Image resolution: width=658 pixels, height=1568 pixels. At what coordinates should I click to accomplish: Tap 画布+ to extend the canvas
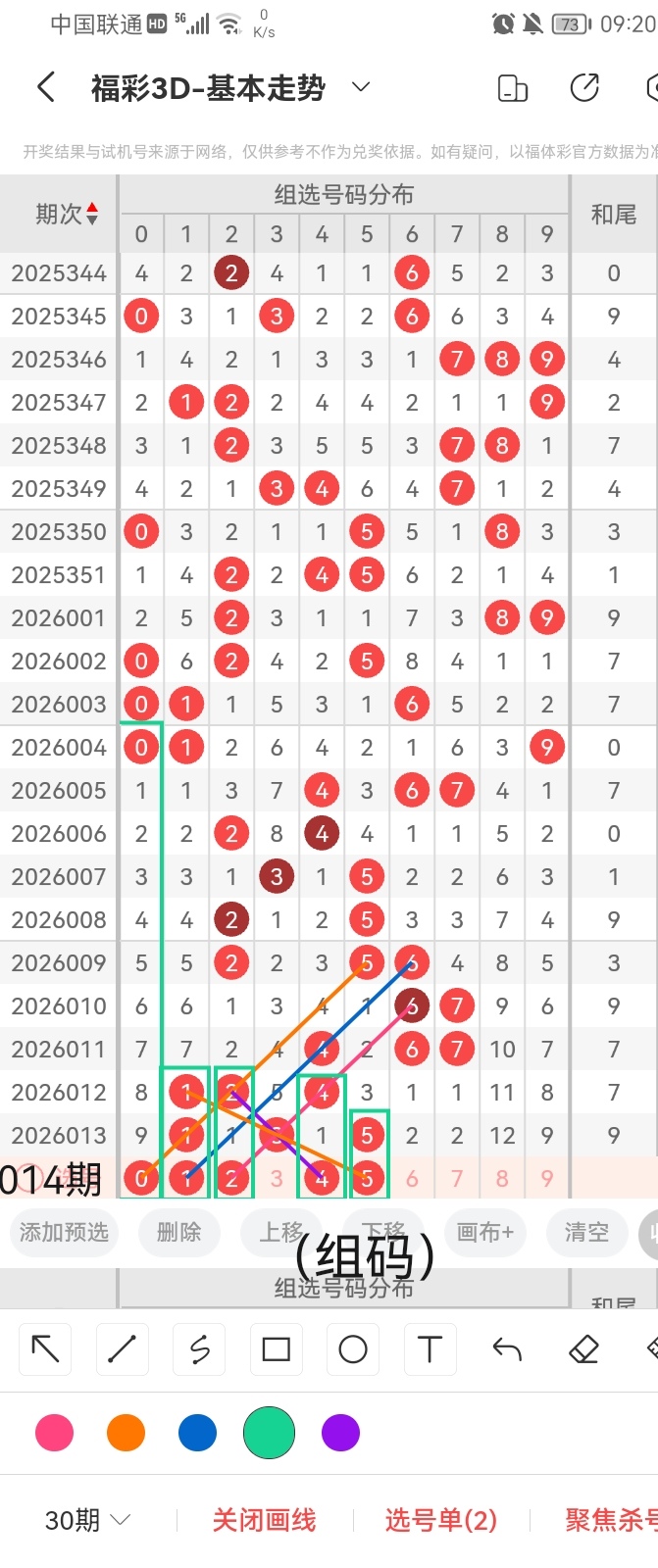tap(484, 1232)
